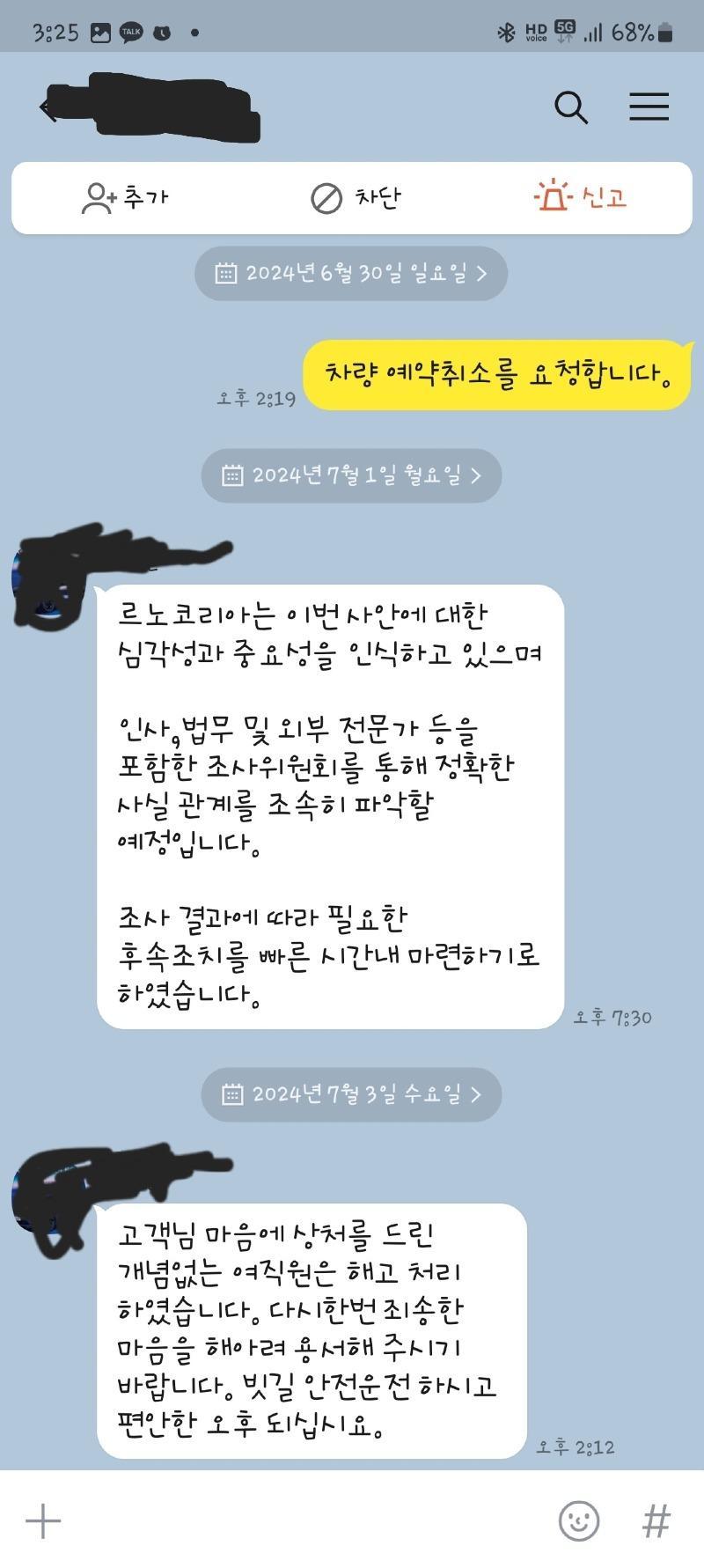
Task: Search within this chat conversation
Action: point(570,107)
